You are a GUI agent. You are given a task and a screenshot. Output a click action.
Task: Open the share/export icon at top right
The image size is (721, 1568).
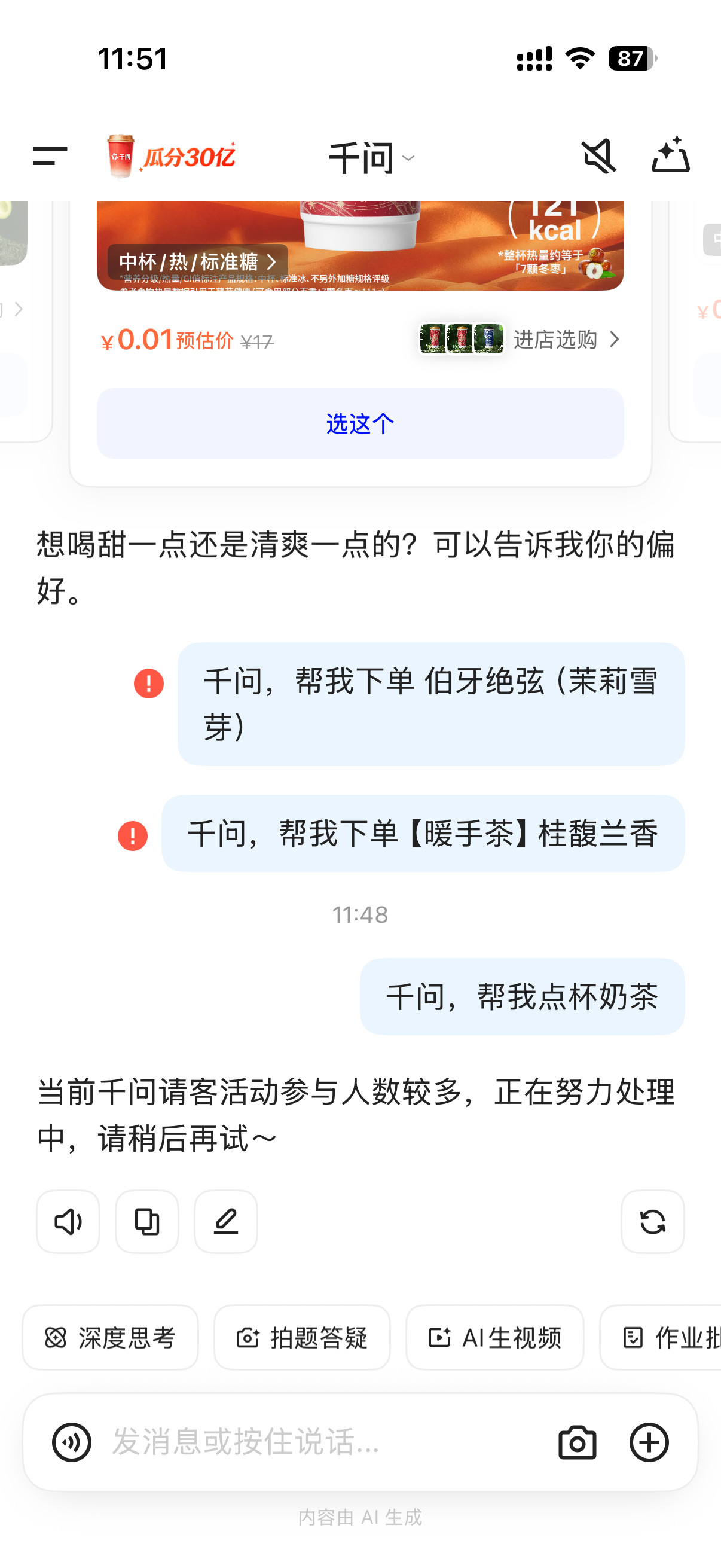tap(671, 157)
